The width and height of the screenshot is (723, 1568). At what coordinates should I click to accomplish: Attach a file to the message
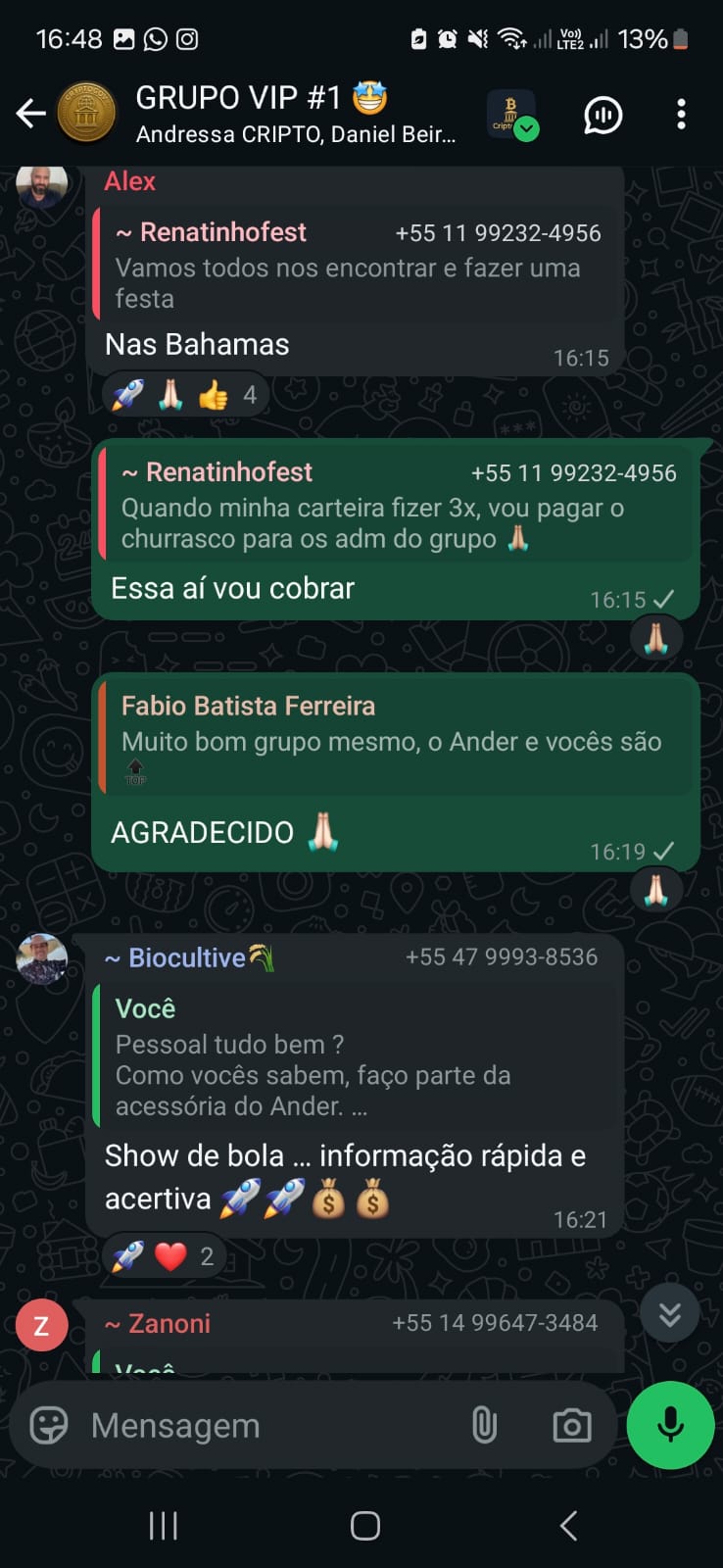[484, 1425]
